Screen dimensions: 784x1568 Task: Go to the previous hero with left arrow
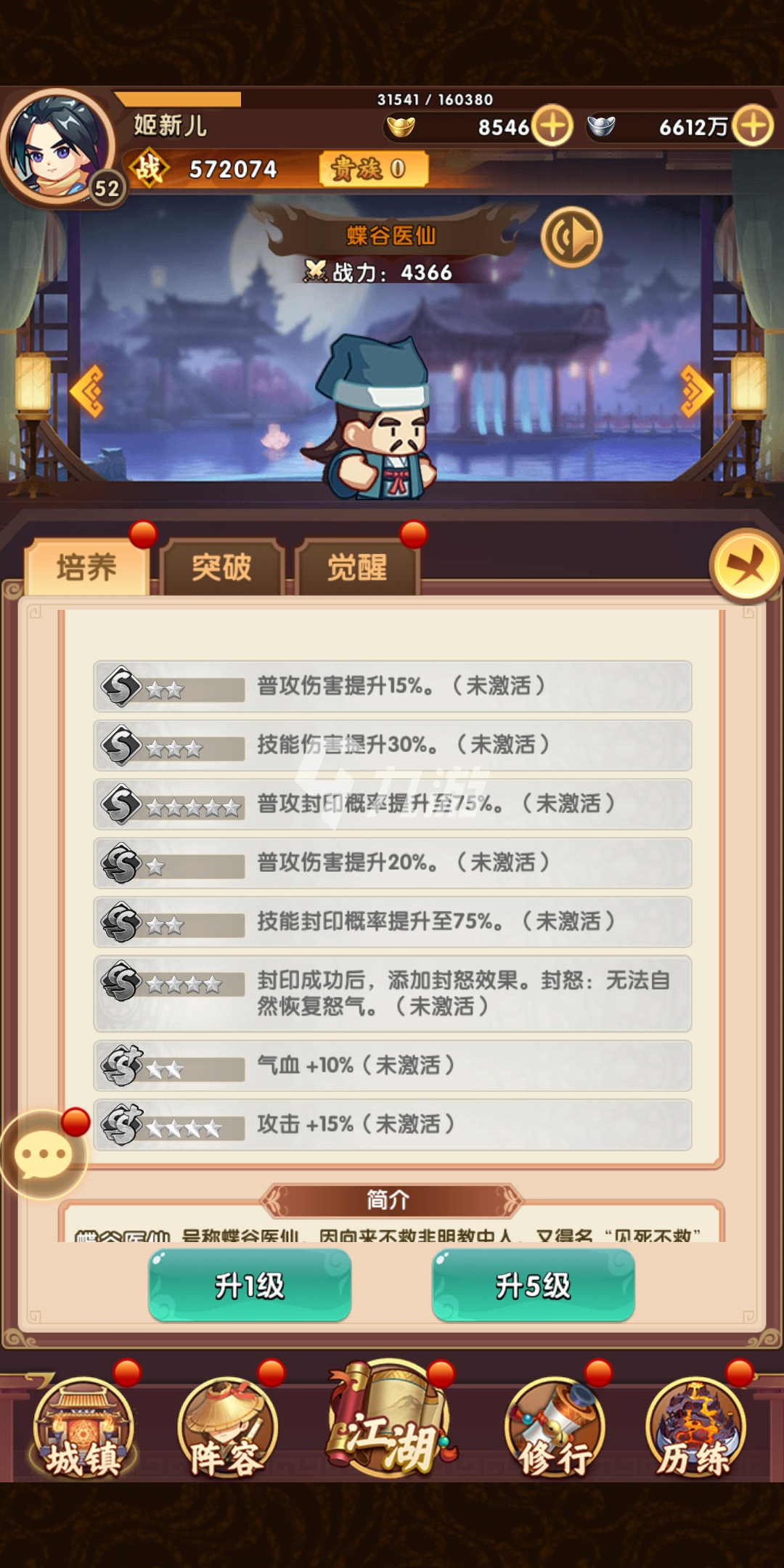pos(88,391)
